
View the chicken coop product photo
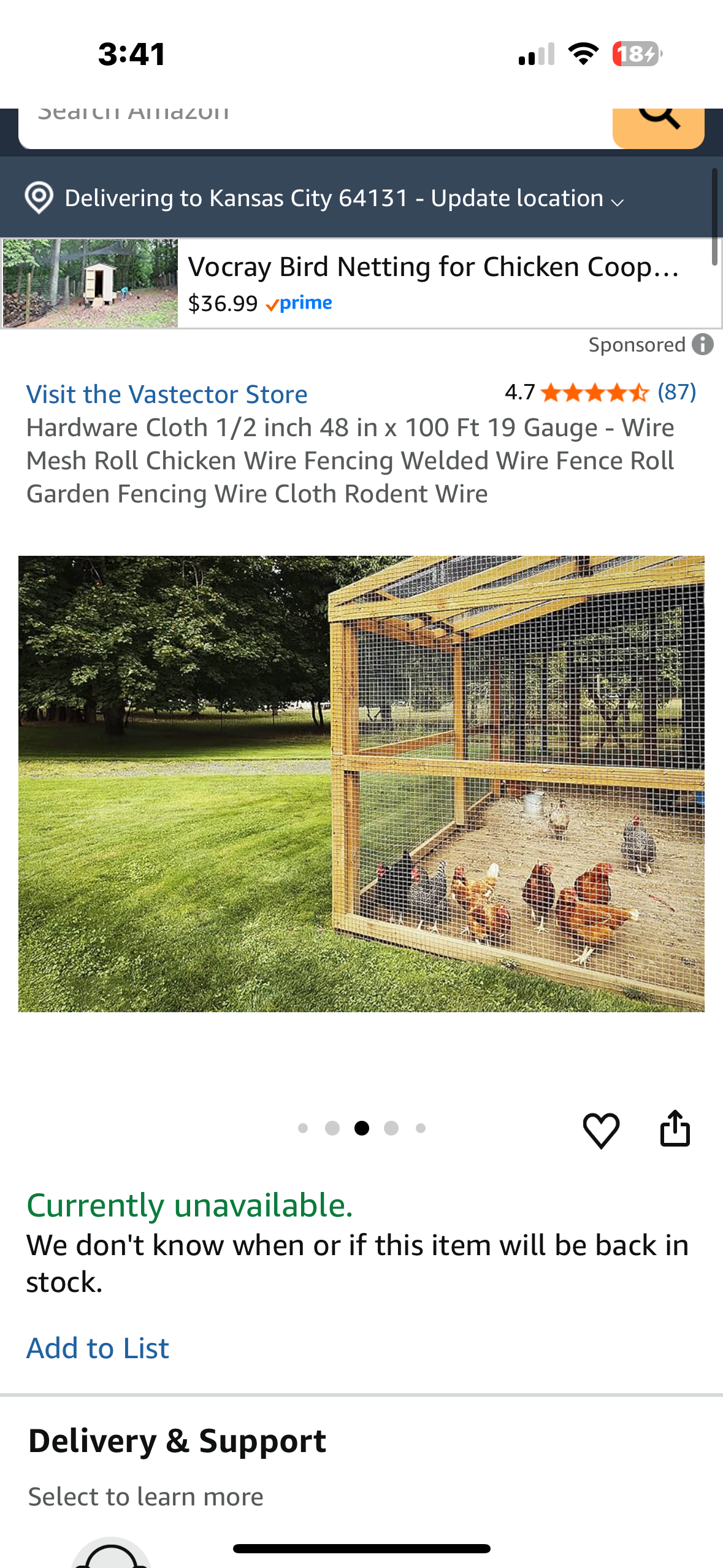pos(361,783)
